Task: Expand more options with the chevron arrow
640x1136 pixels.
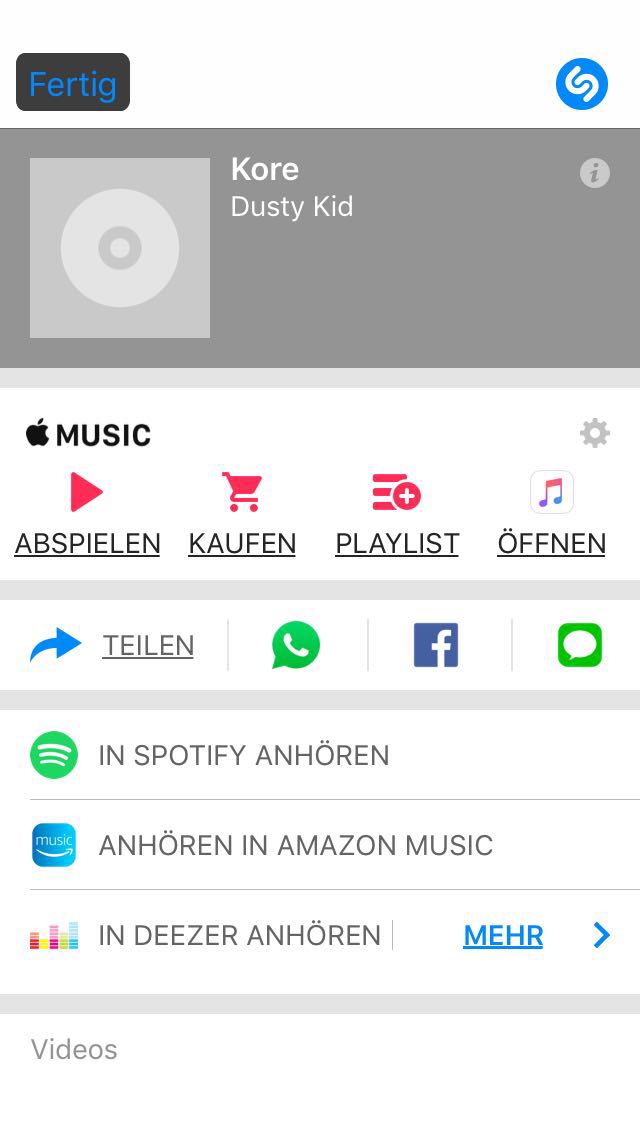Action: (601, 935)
